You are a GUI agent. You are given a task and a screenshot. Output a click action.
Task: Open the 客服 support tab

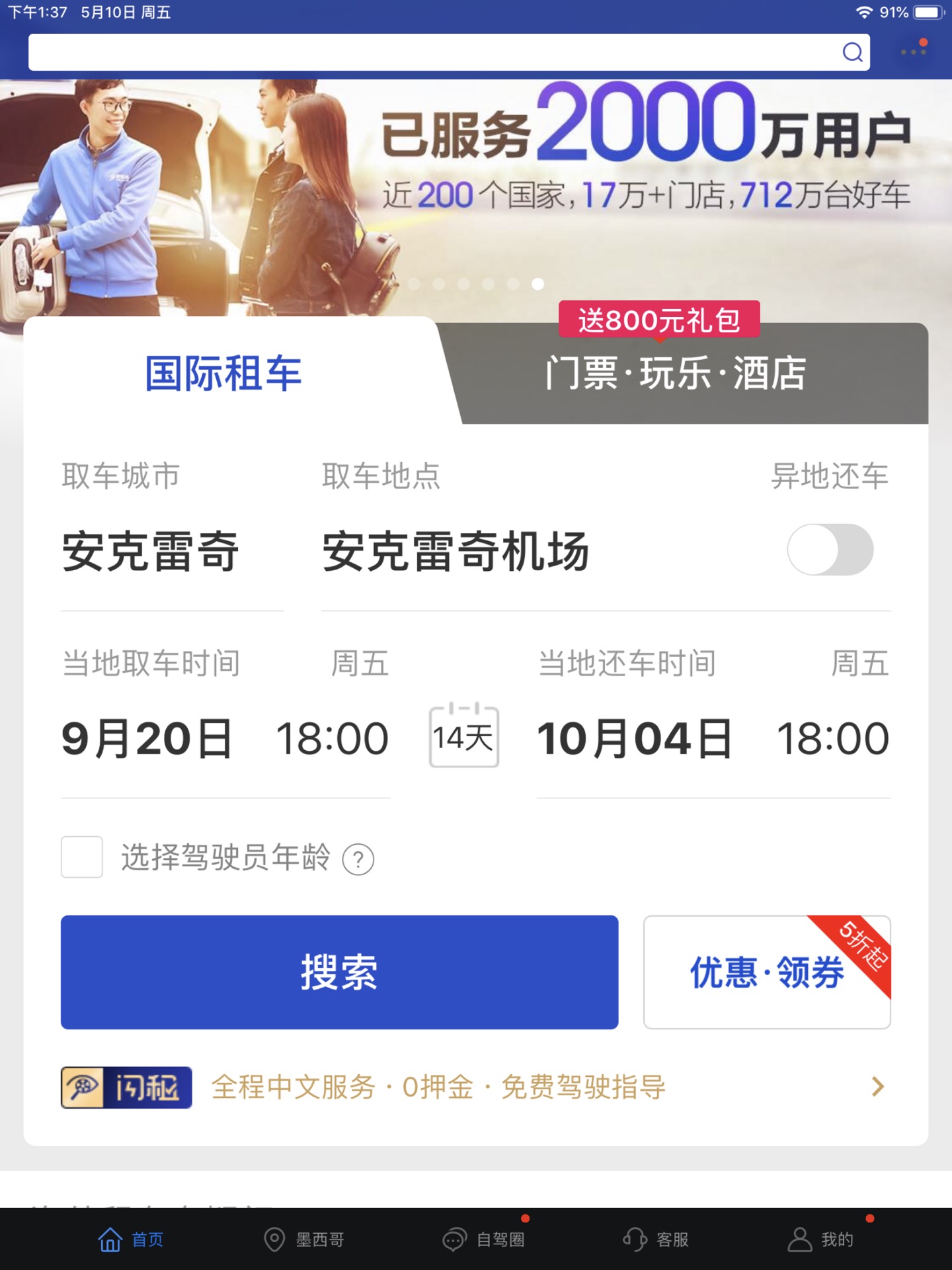(656, 1239)
